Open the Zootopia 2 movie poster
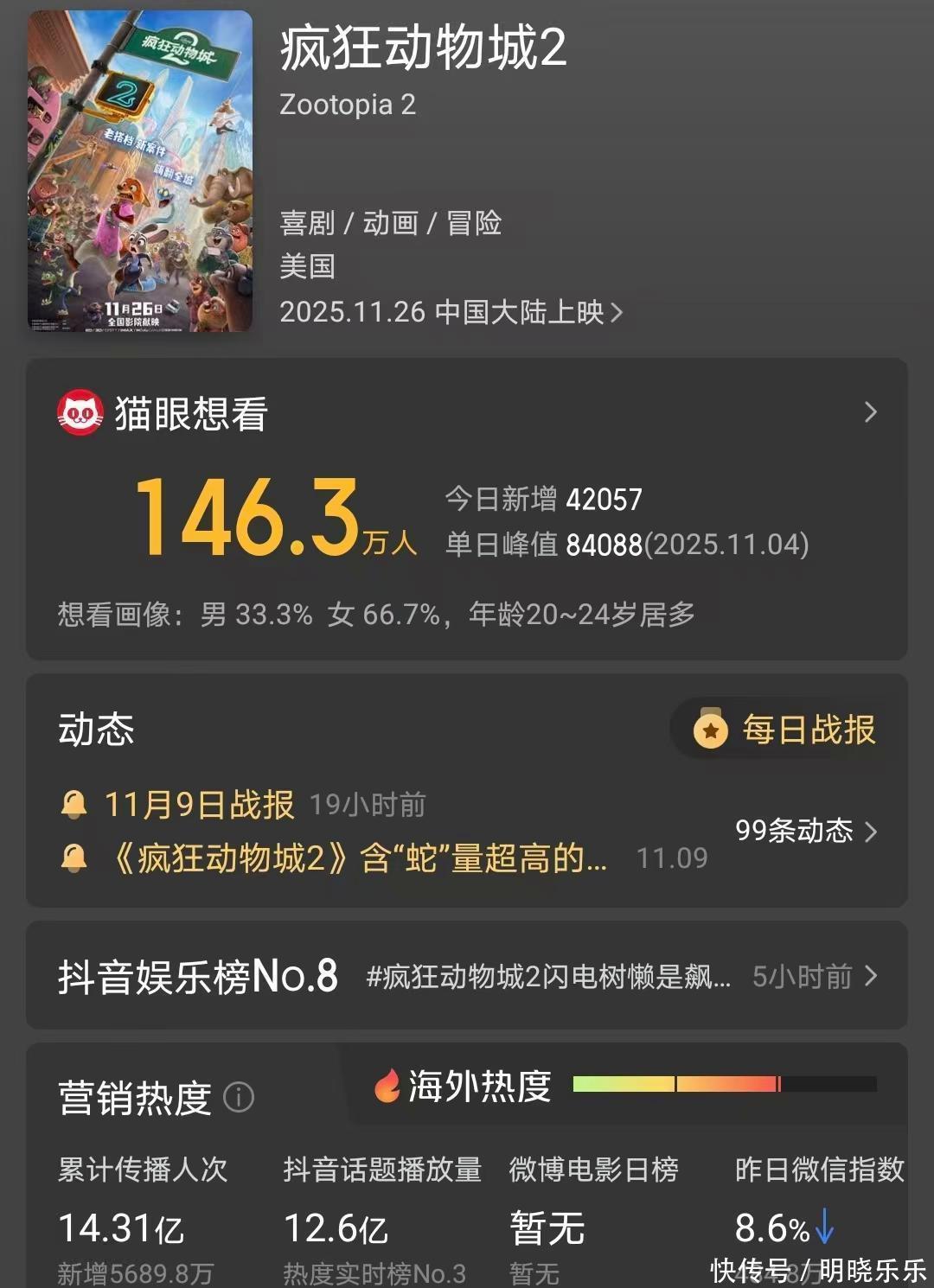 pos(140,171)
